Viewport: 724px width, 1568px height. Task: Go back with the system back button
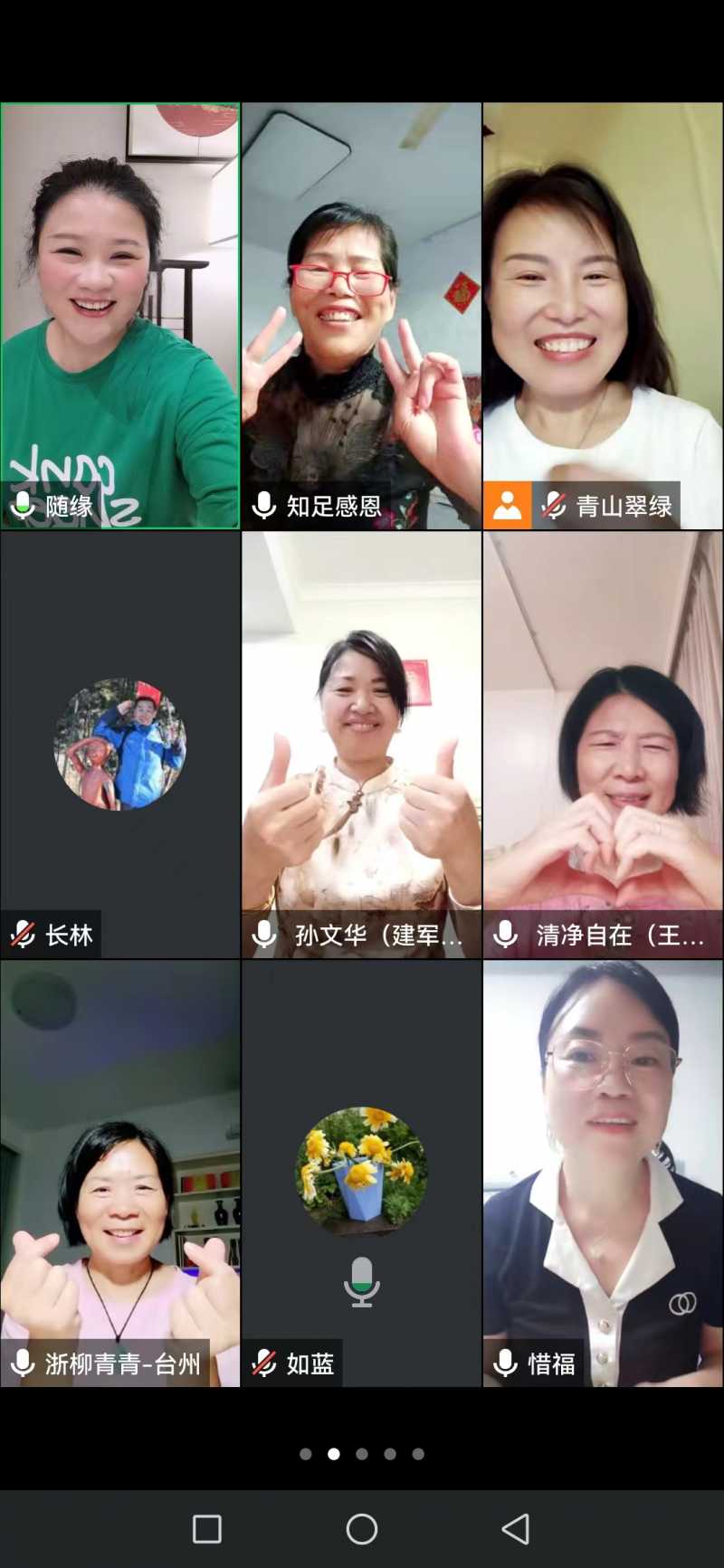pos(516,1529)
